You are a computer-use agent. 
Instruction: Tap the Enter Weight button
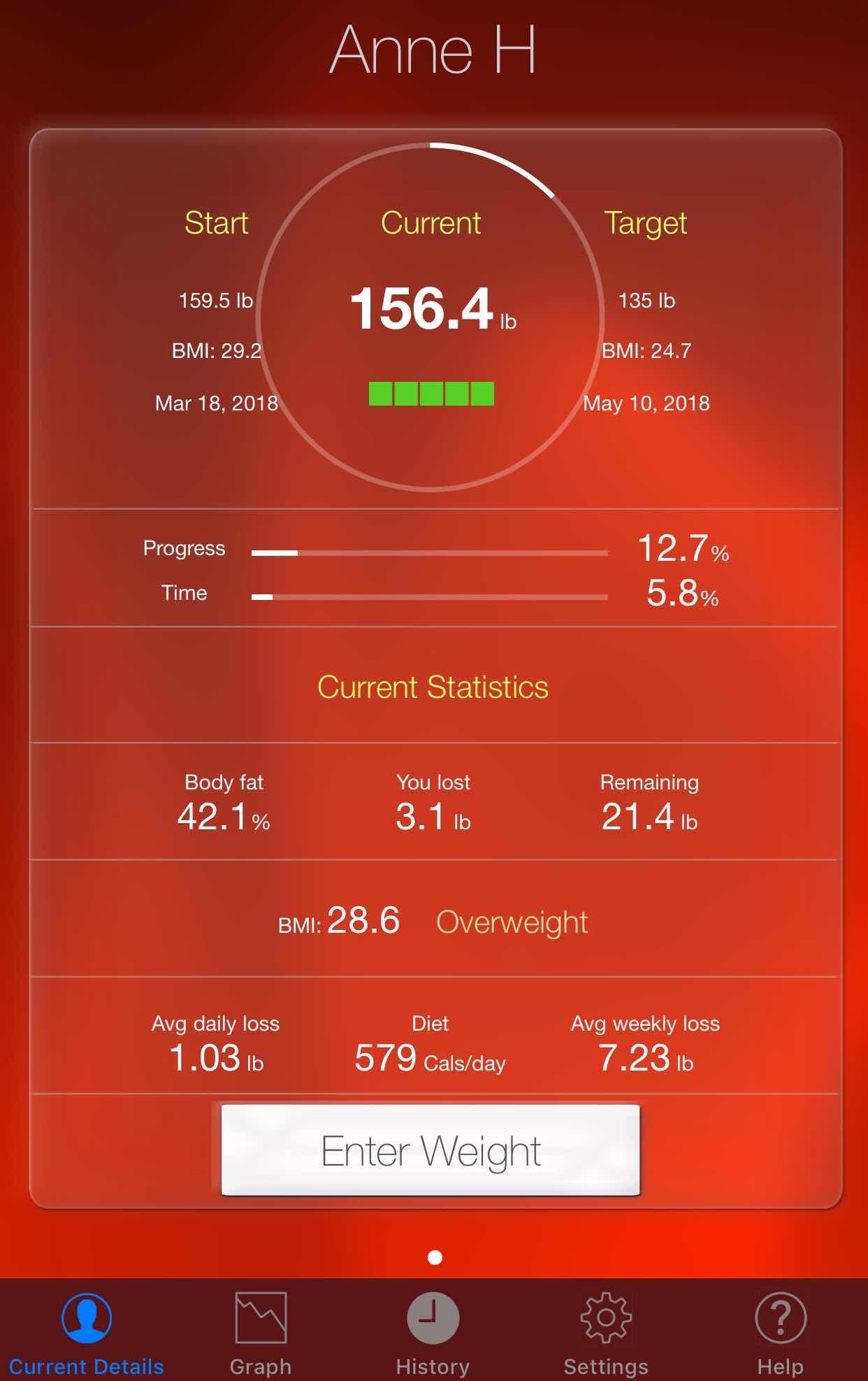click(x=431, y=1150)
